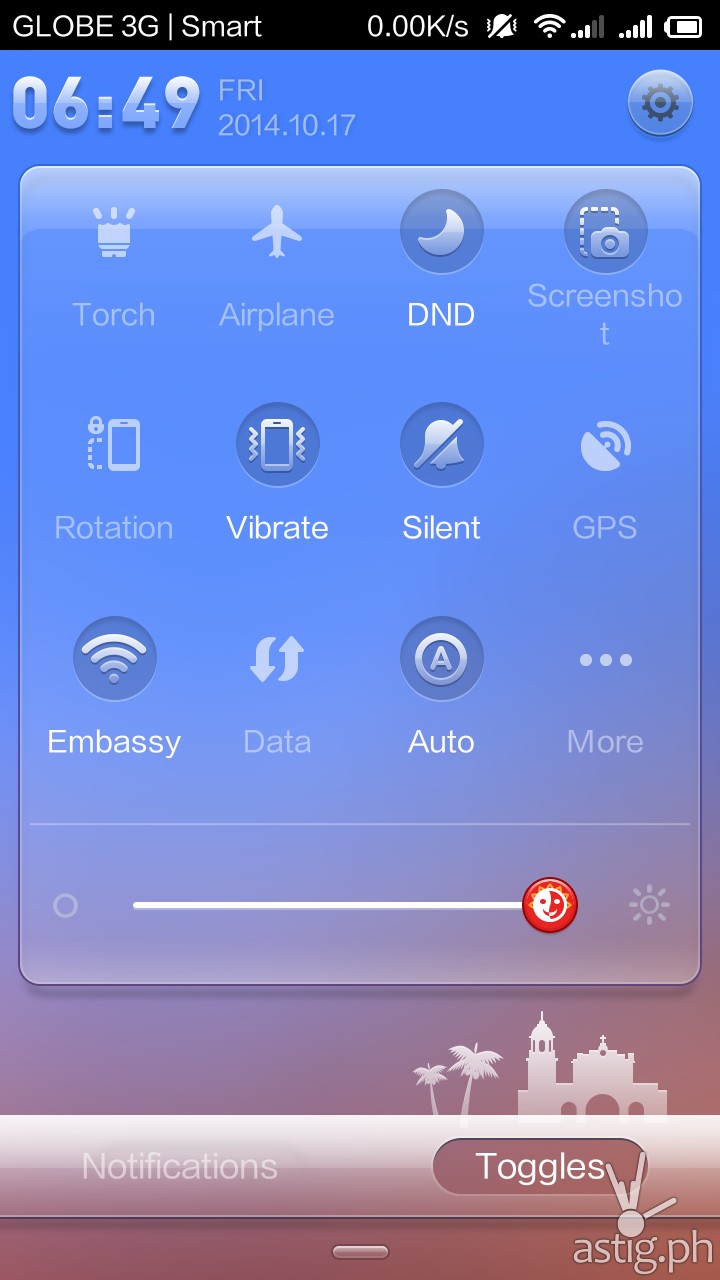Viewport: 720px width, 1280px height.
Task: Toggle the Rotation lock
Action: (x=114, y=445)
